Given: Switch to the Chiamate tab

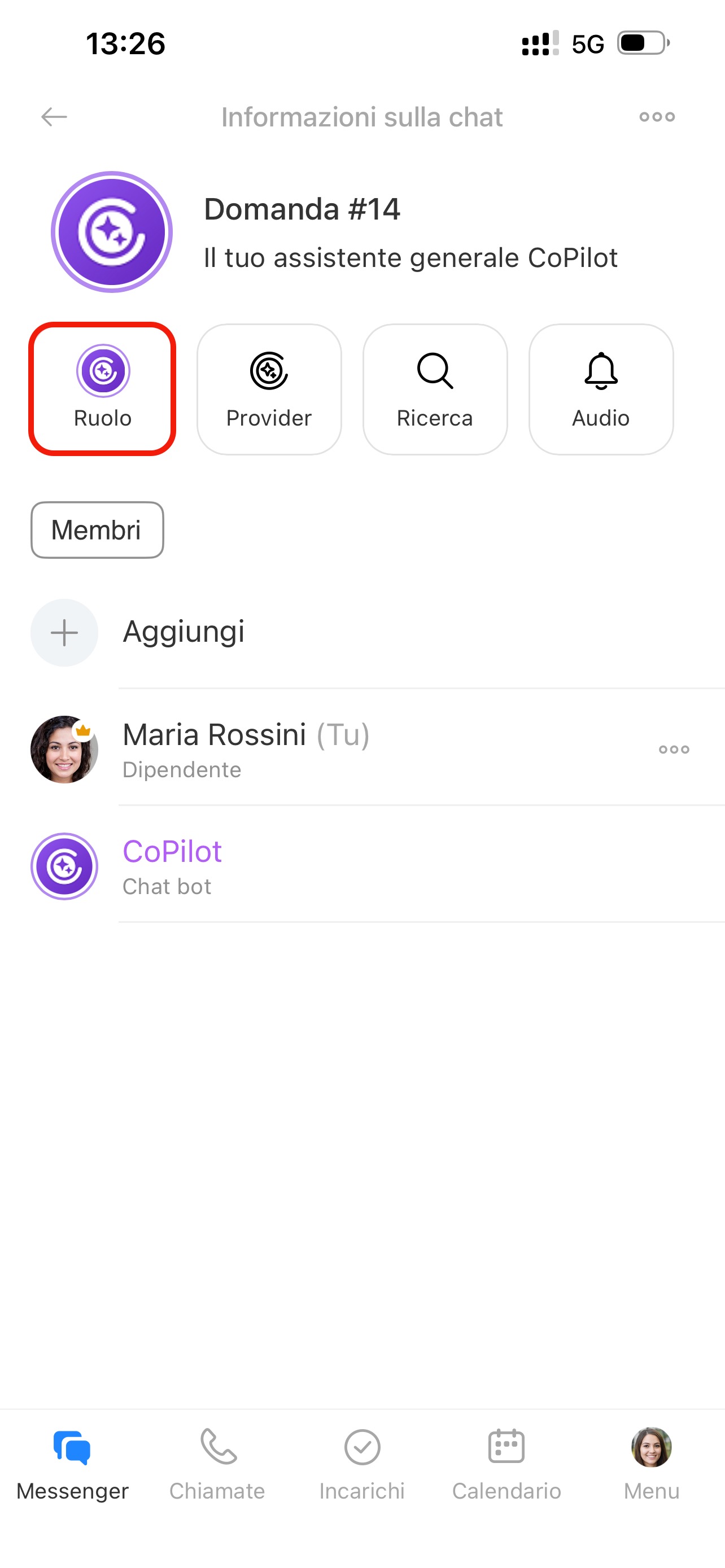Looking at the screenshot, I should click(x=217, y=1464).
